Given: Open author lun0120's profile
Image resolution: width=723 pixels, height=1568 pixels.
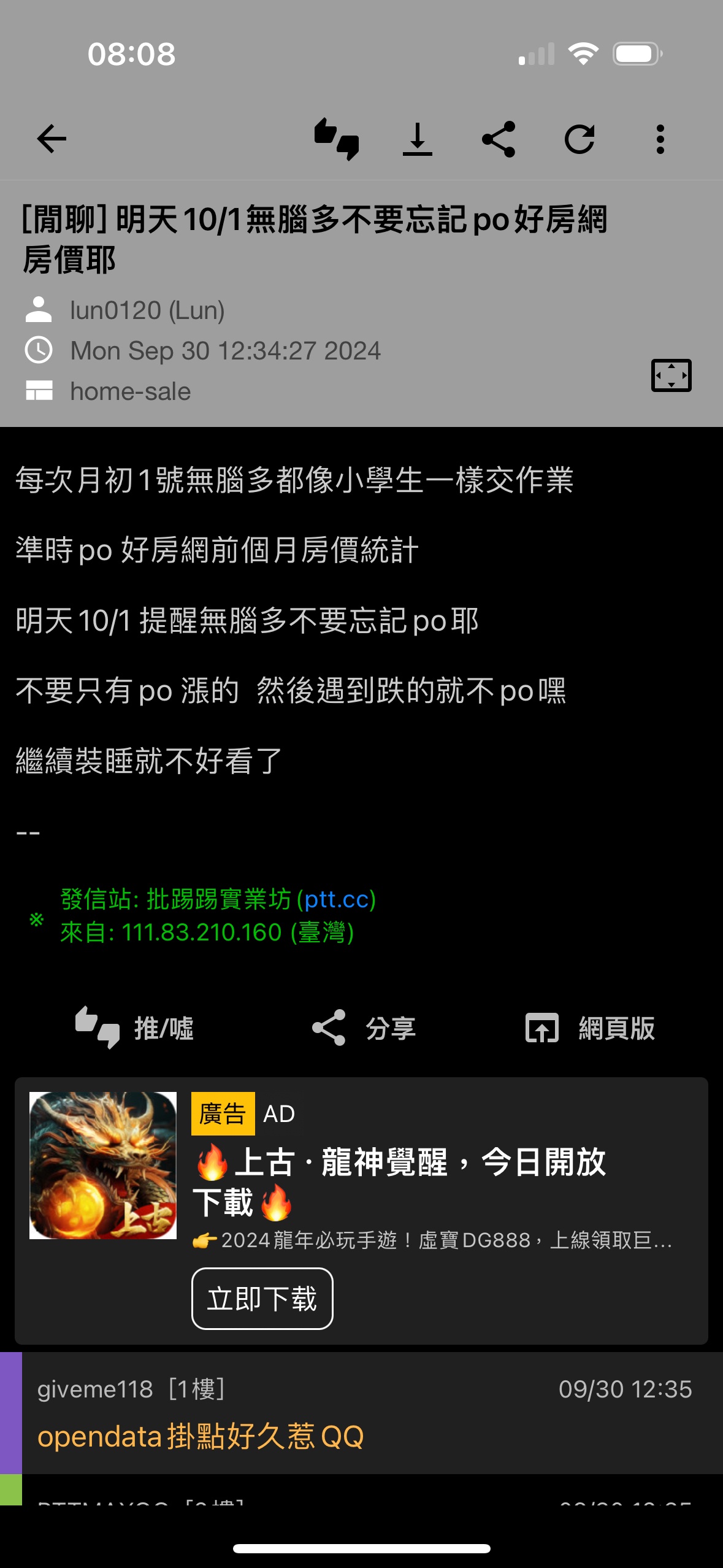Looking at the screenshot, I should (147, 310).
